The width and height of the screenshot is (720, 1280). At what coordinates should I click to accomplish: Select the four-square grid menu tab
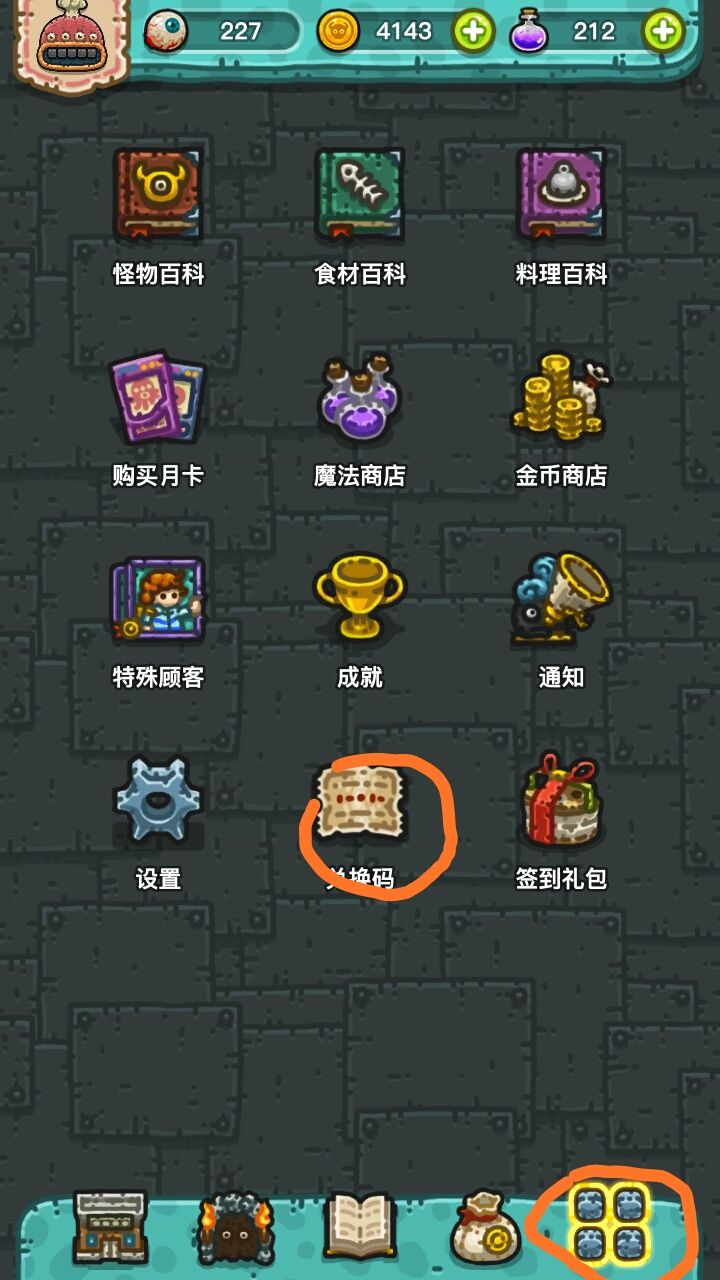pyautogui.click(x=610, y=1224)
